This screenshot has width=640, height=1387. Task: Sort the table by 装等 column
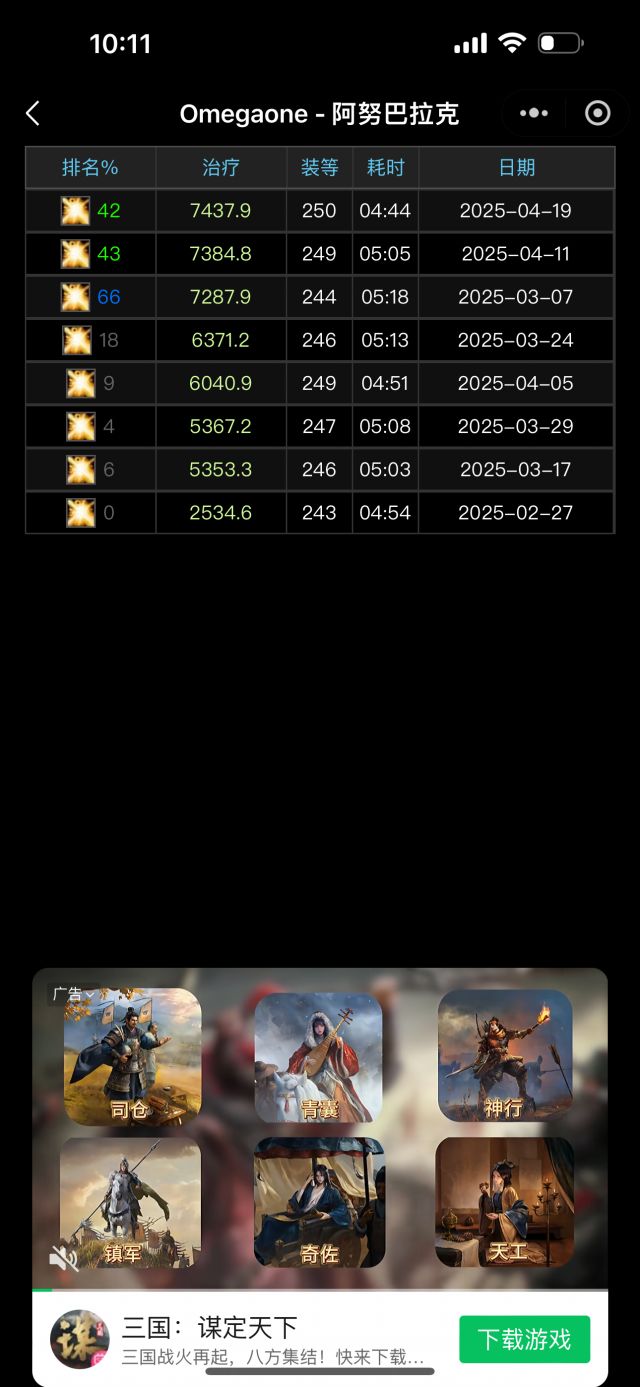(319, 168)
